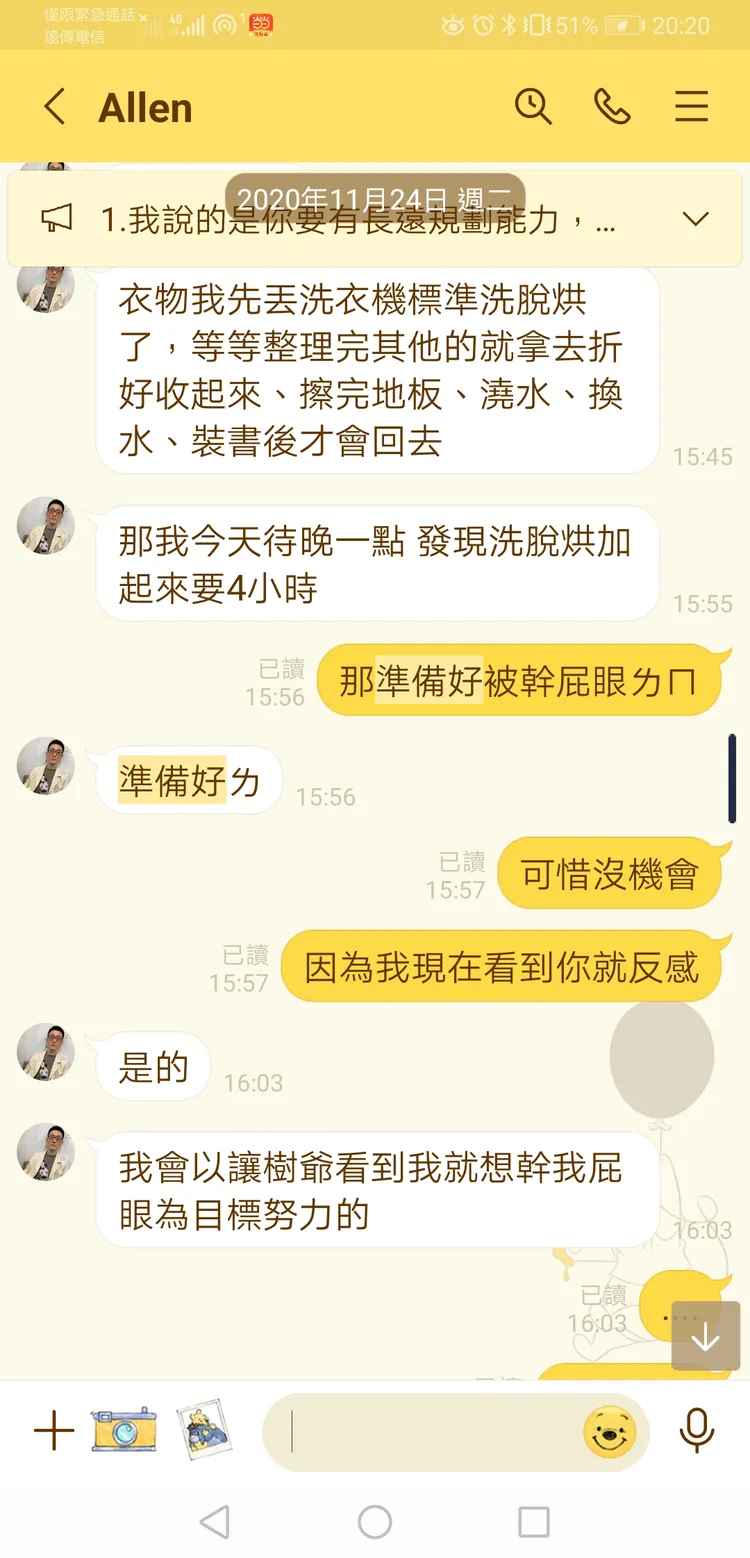Expand the pinned announcement message
The height and width of the screenshot is (1558, 750).
tap(696, 219)
